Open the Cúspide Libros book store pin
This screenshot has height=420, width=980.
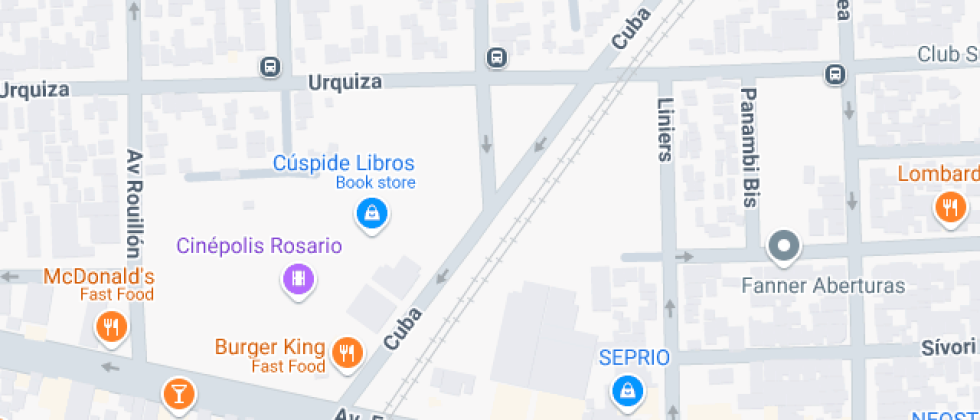tap(372, 215)
